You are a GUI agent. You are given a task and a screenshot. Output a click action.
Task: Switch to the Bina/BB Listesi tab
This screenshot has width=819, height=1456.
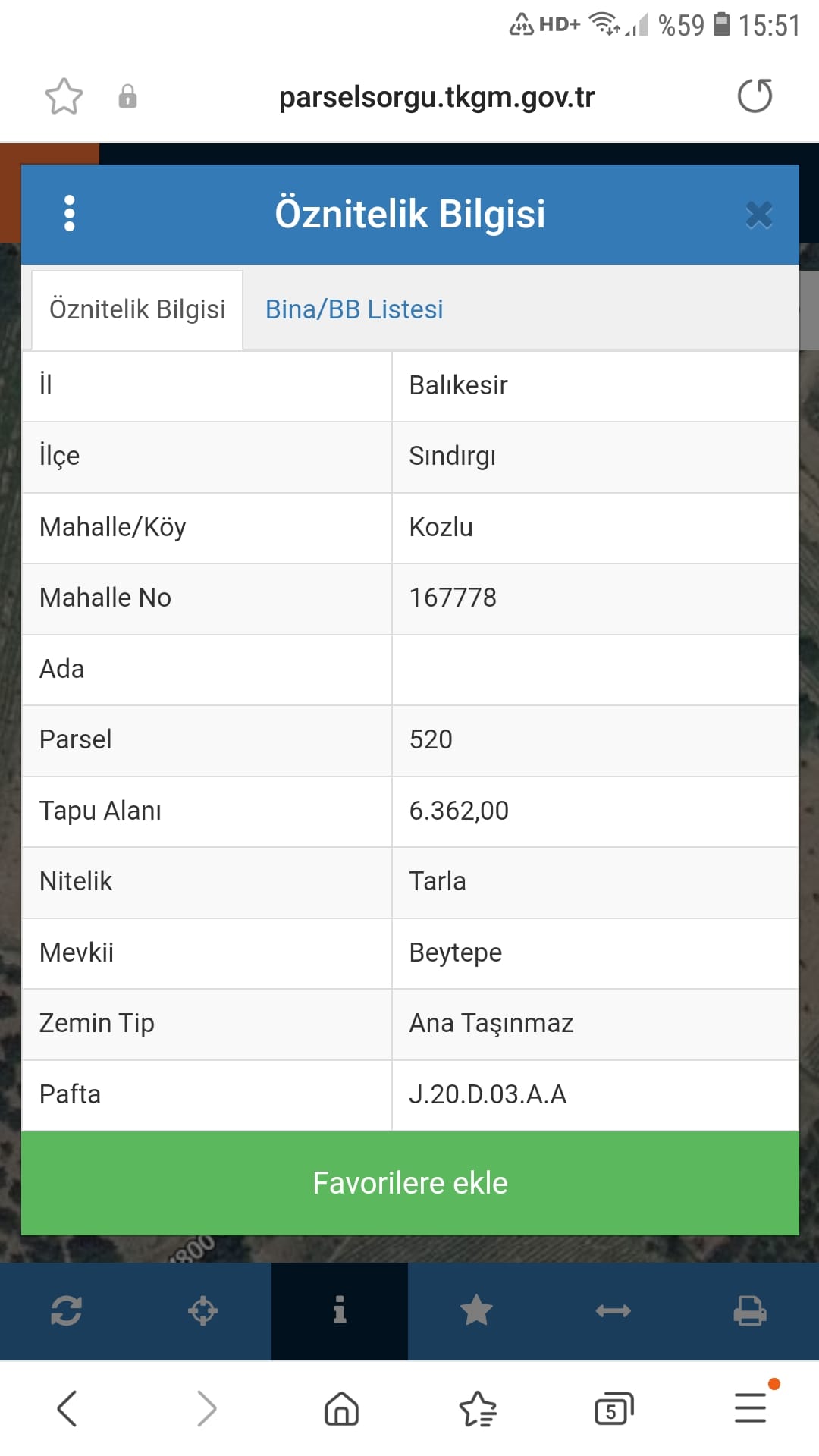pos(354,309)
